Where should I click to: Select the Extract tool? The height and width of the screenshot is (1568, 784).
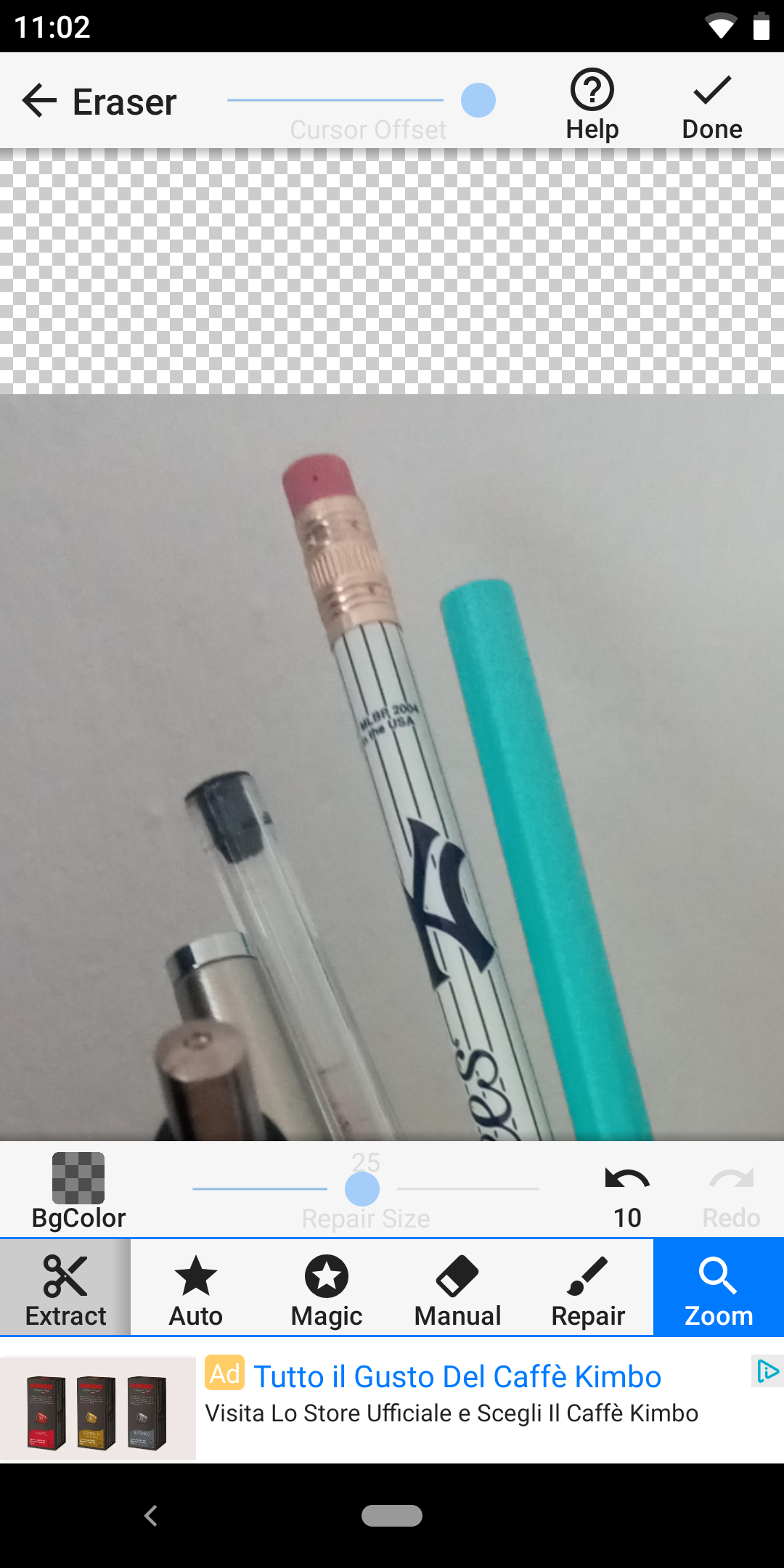65,1288
